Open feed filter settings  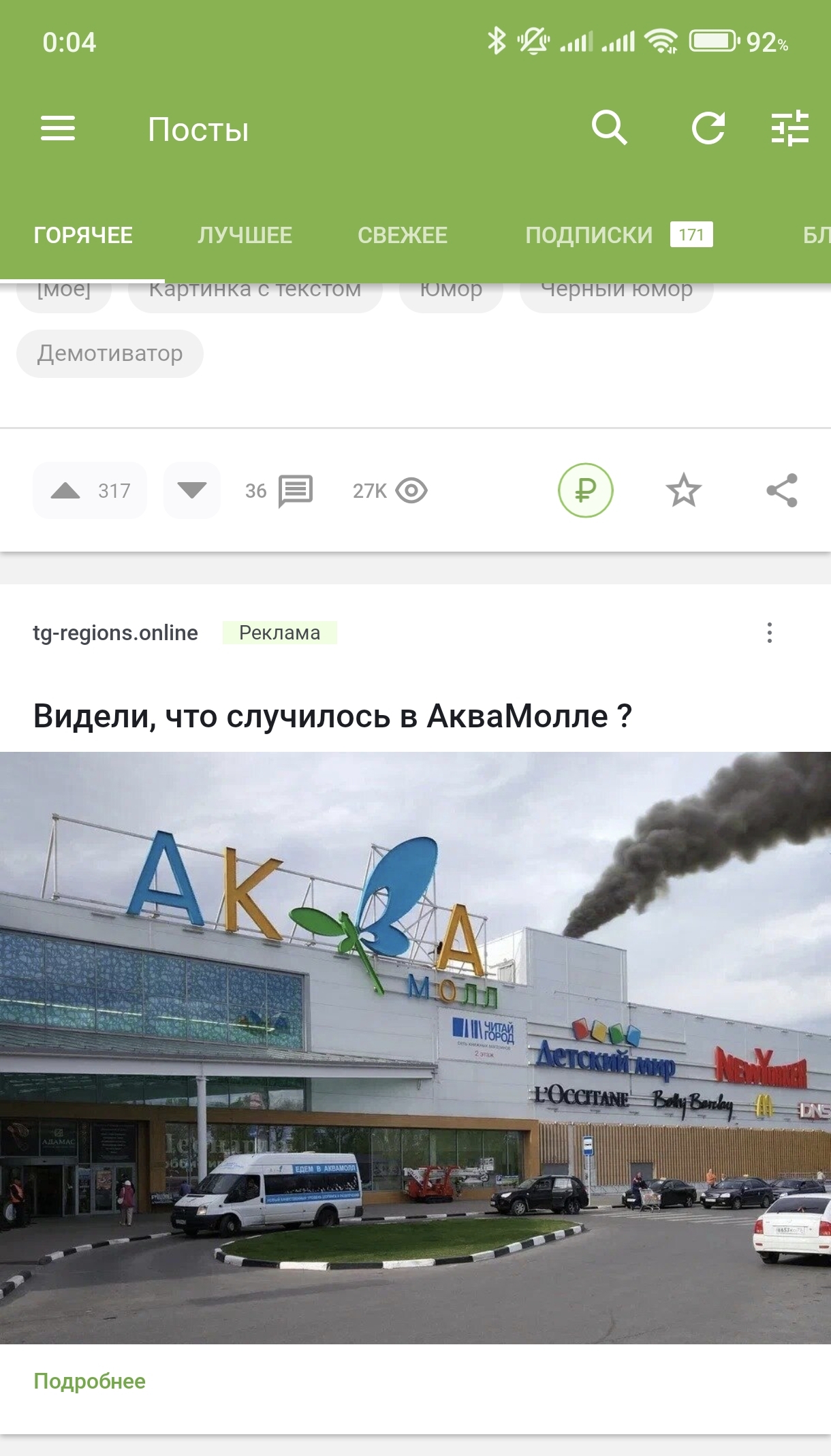pos(789,128)
